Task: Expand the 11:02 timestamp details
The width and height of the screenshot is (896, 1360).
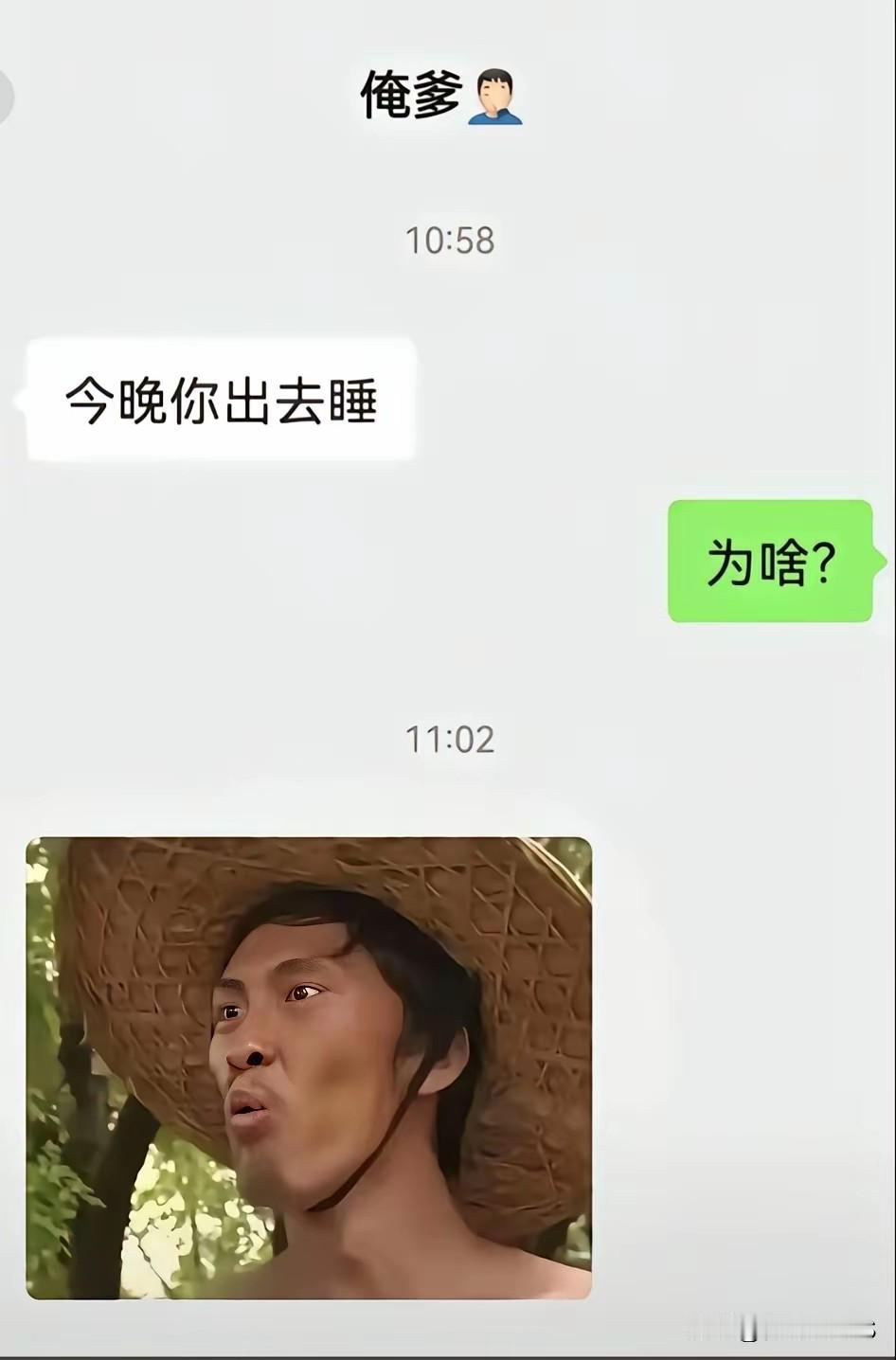Action: (448, 739)
